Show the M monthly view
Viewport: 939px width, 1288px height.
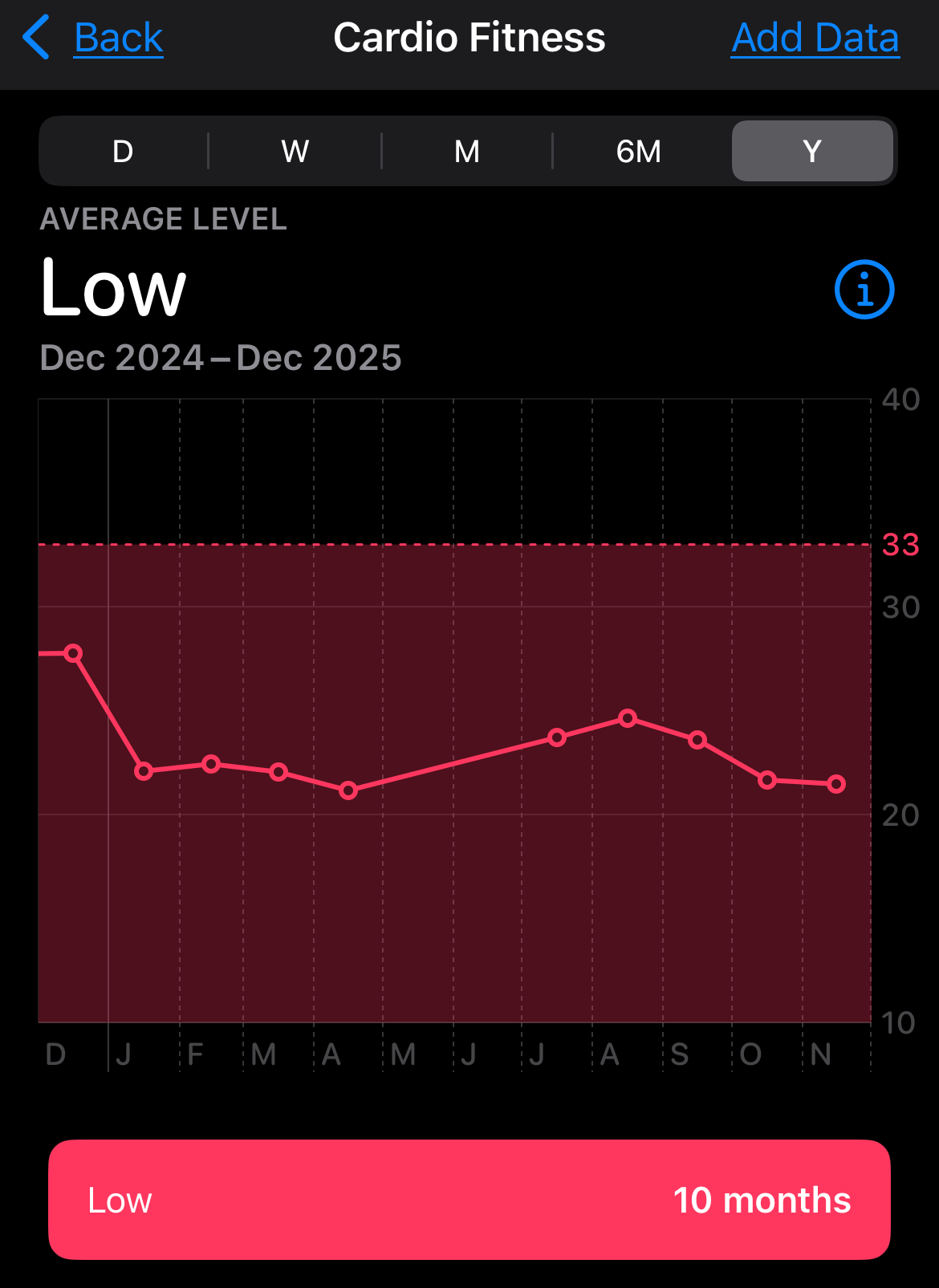click(466, 152)
